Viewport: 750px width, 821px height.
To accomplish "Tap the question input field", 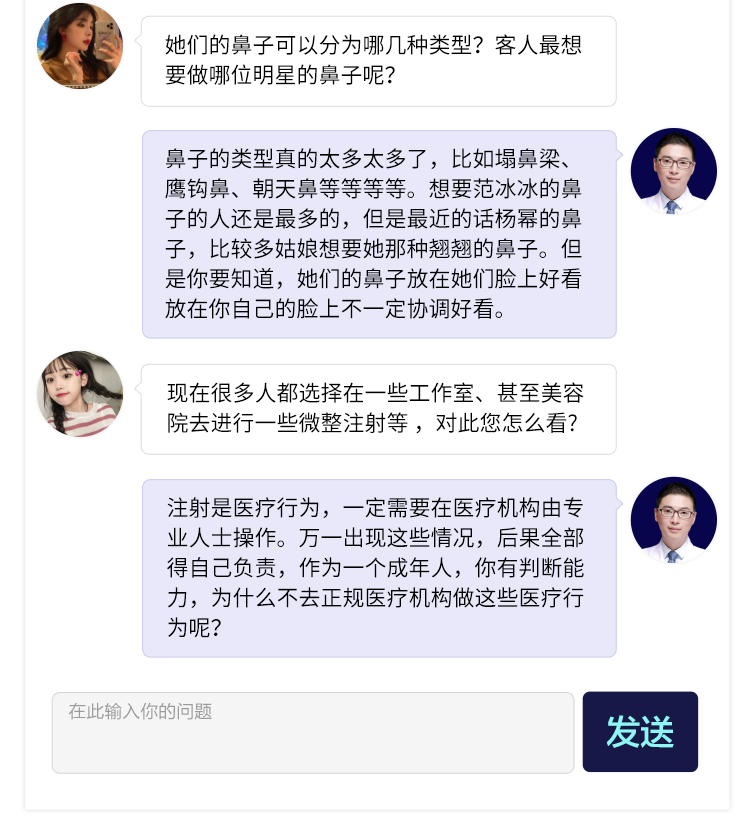I will pyautogui.click(x=312, y=732).
